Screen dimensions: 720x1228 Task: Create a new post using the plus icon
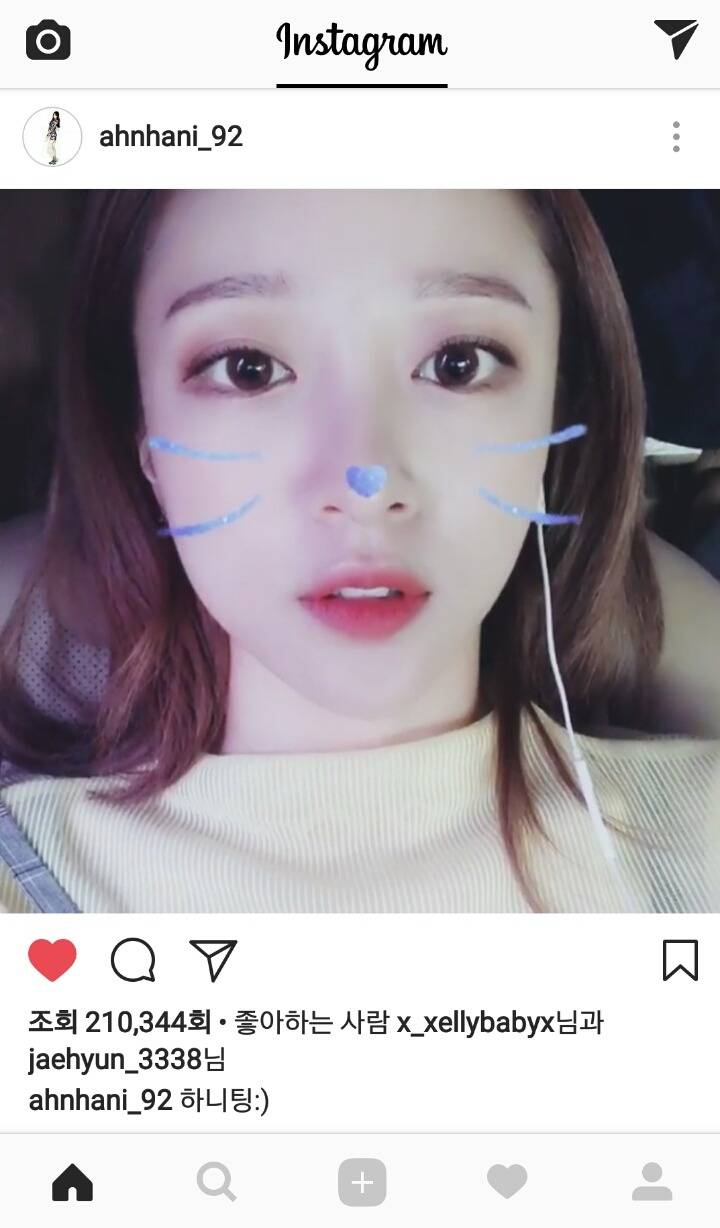[360, 1180]
